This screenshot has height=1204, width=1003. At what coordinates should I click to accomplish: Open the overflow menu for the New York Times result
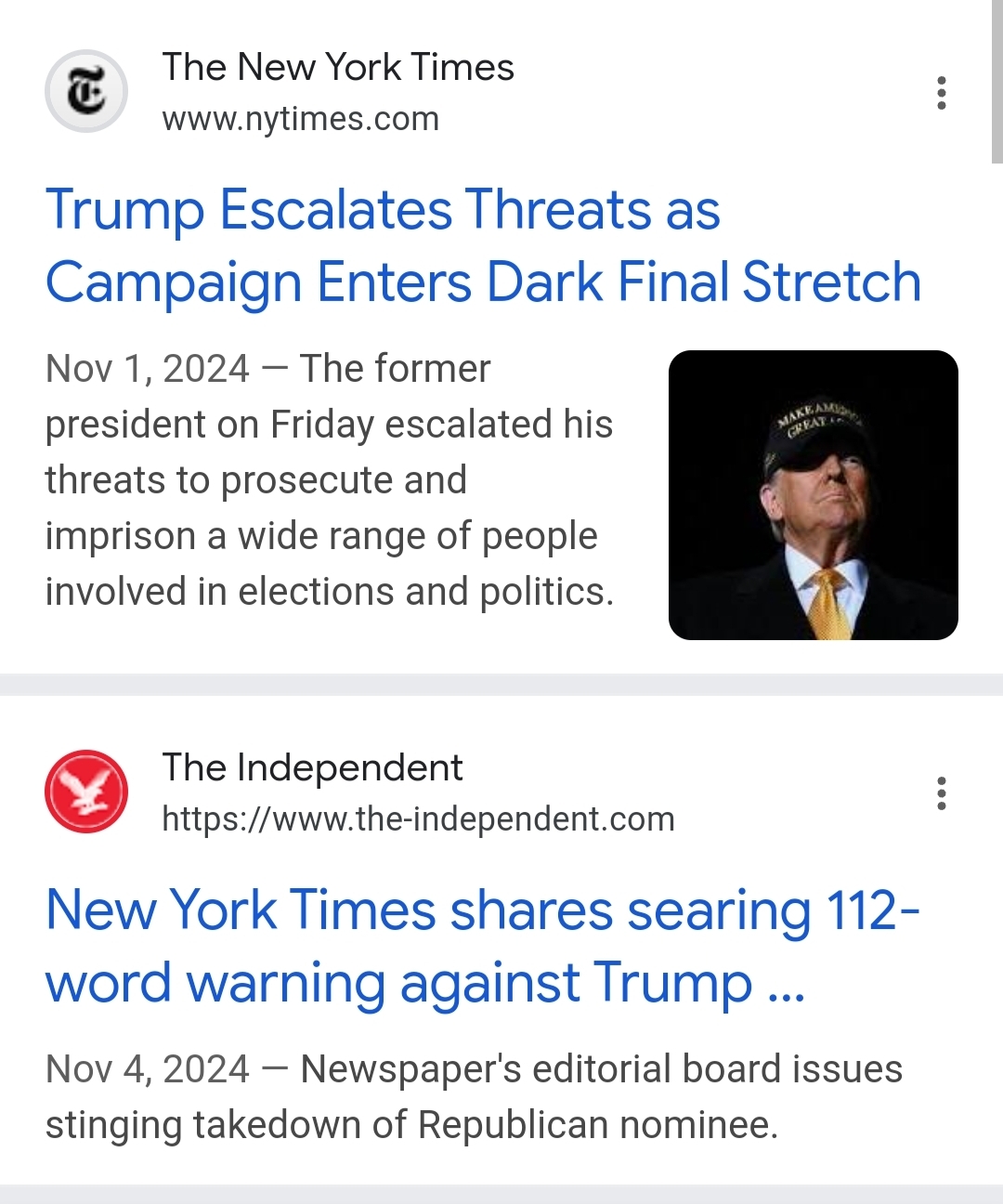point(942,93)
